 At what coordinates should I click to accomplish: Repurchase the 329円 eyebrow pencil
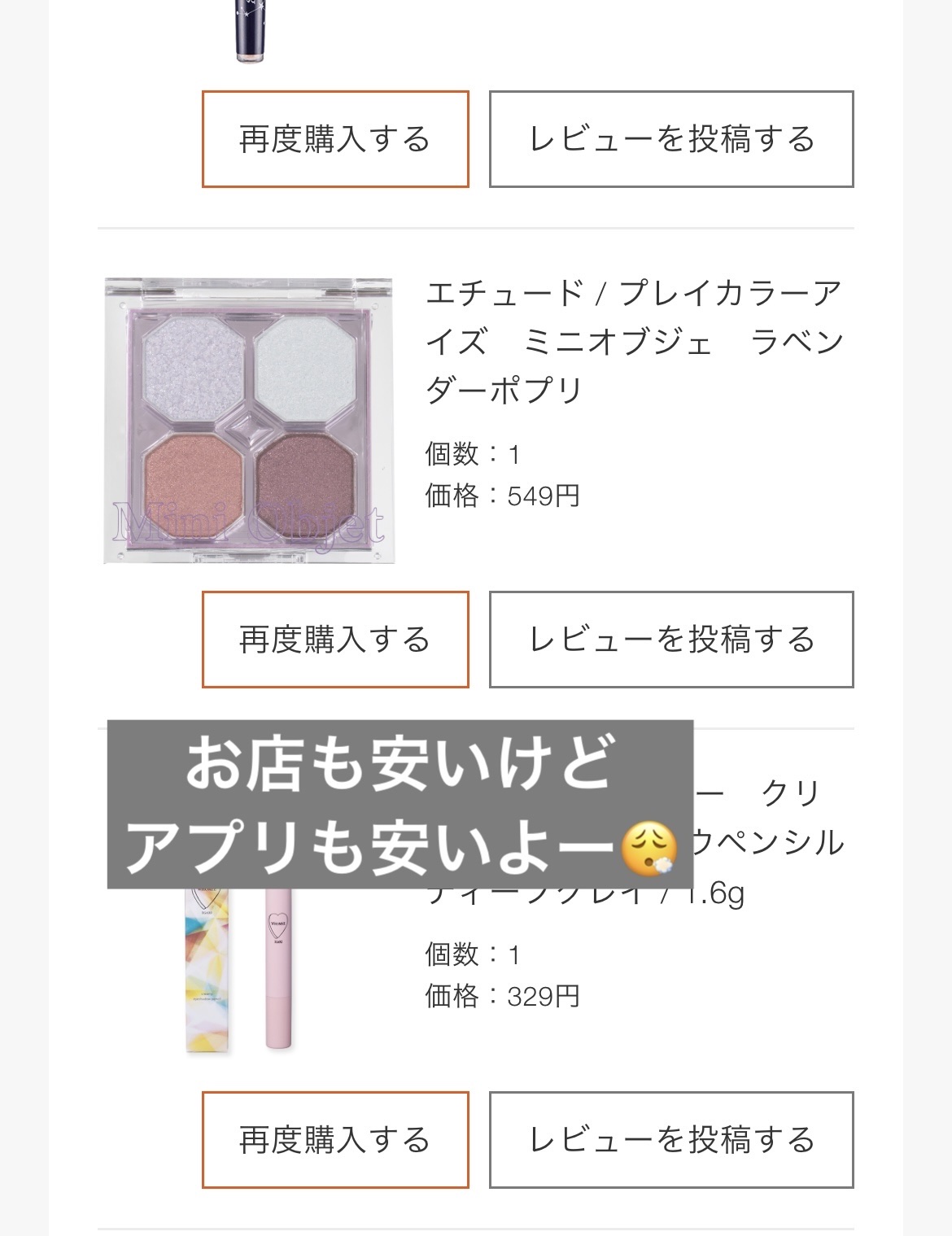pos(335,1140)
